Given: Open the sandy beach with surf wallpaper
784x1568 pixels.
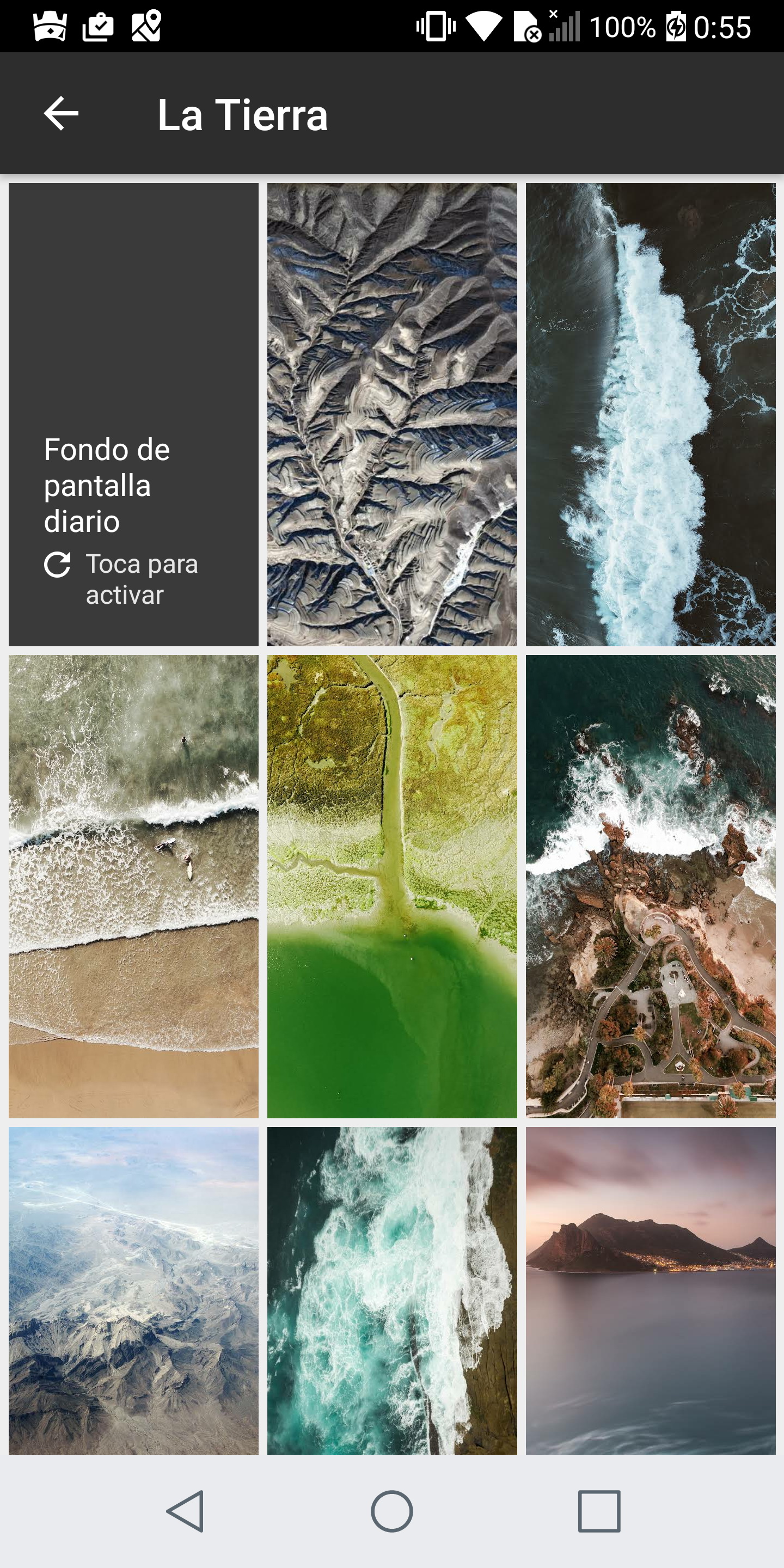Looking at the screenshot, I should (133, 886).
